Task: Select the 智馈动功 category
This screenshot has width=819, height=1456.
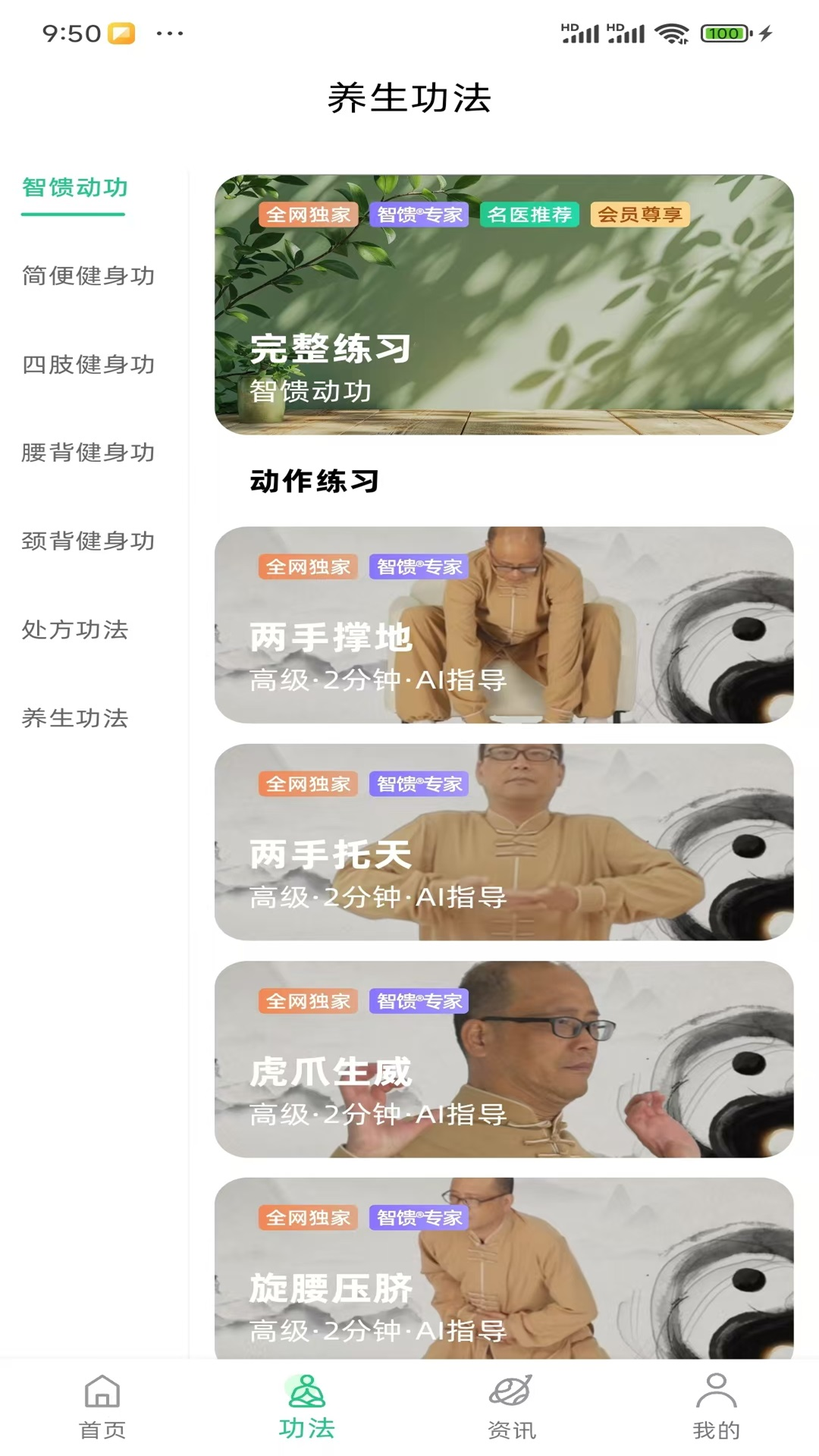Action: click(74, 187)
